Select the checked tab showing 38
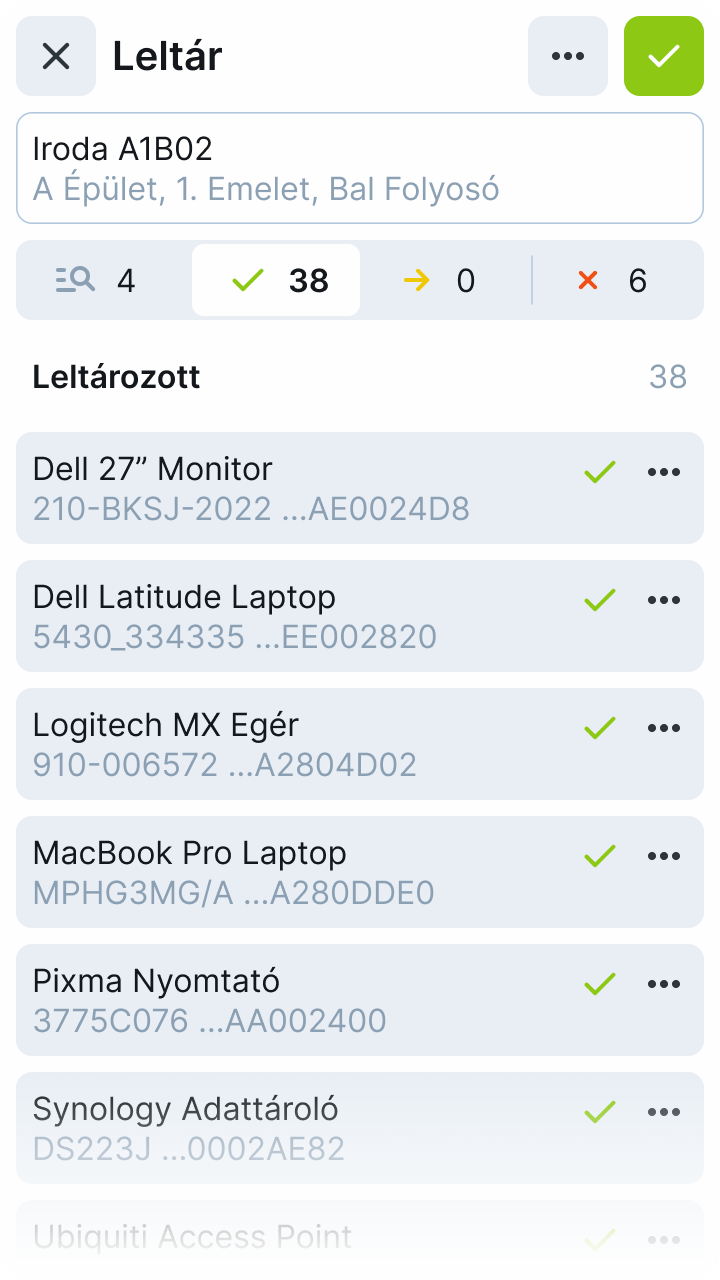720x1280 pixels. coord(276,280)
